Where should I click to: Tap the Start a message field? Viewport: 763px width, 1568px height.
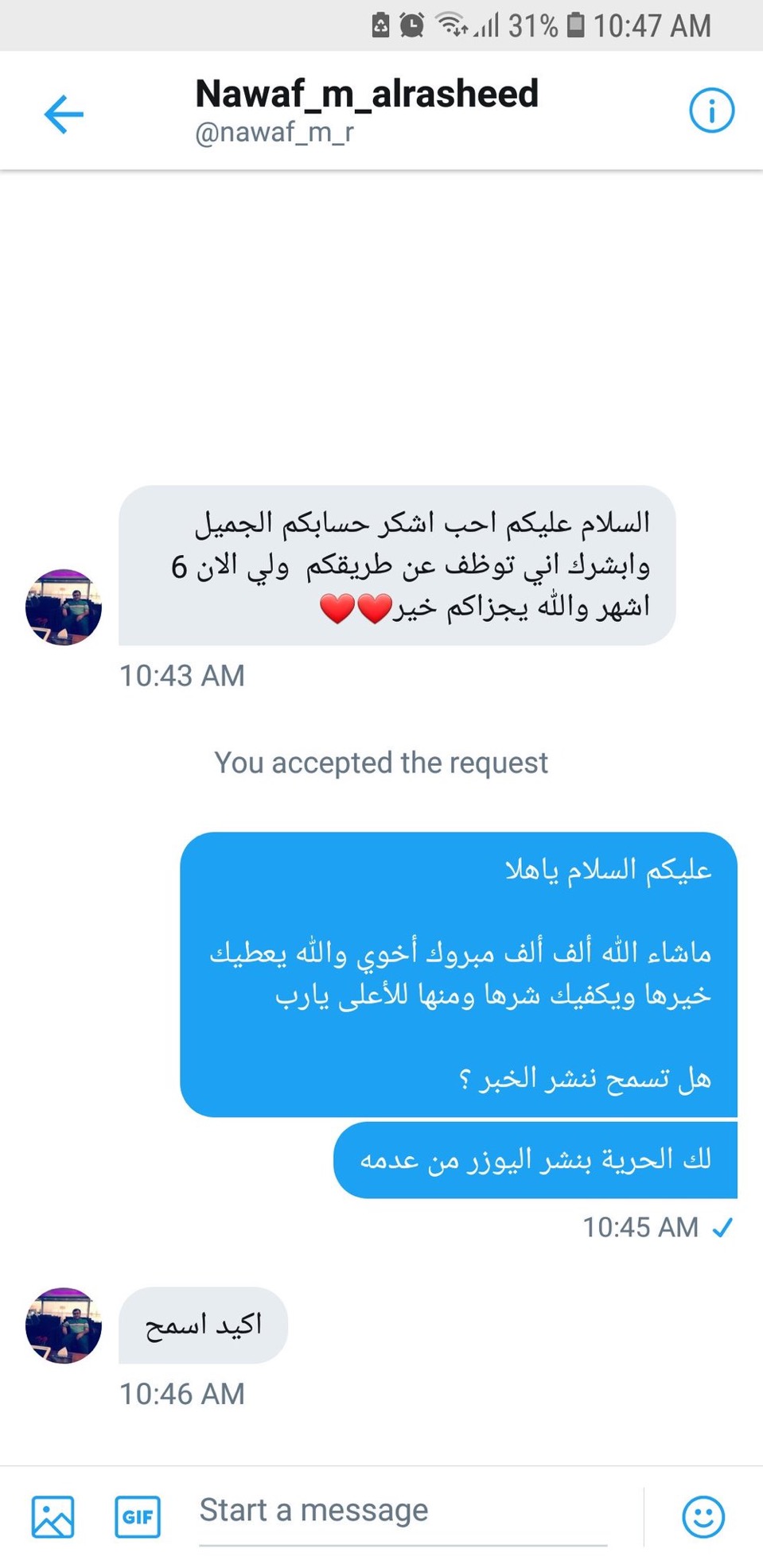pyautogui.click(x=402, y=1511)
